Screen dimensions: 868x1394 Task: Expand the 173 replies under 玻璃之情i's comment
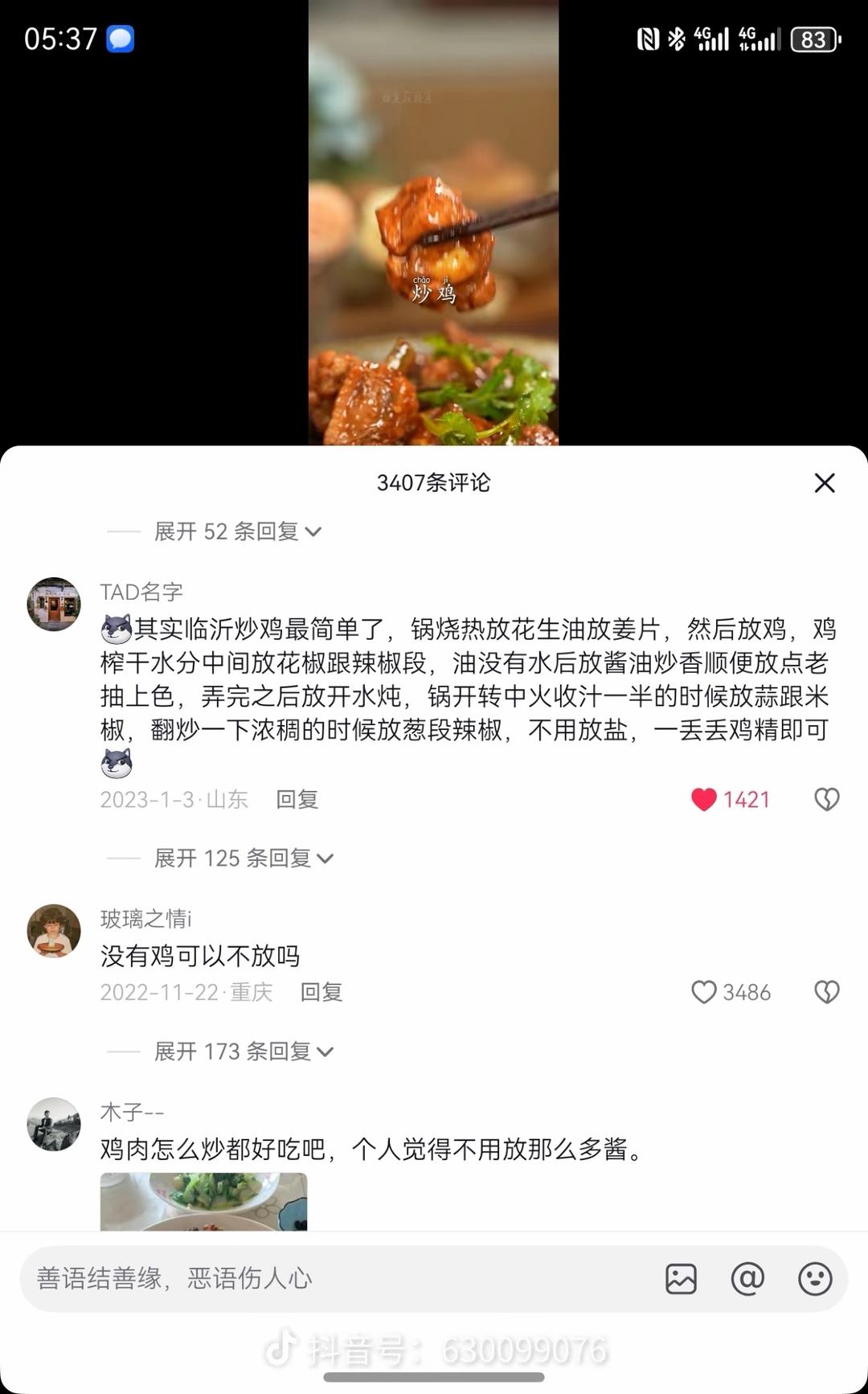click(x=244, y=1052)
